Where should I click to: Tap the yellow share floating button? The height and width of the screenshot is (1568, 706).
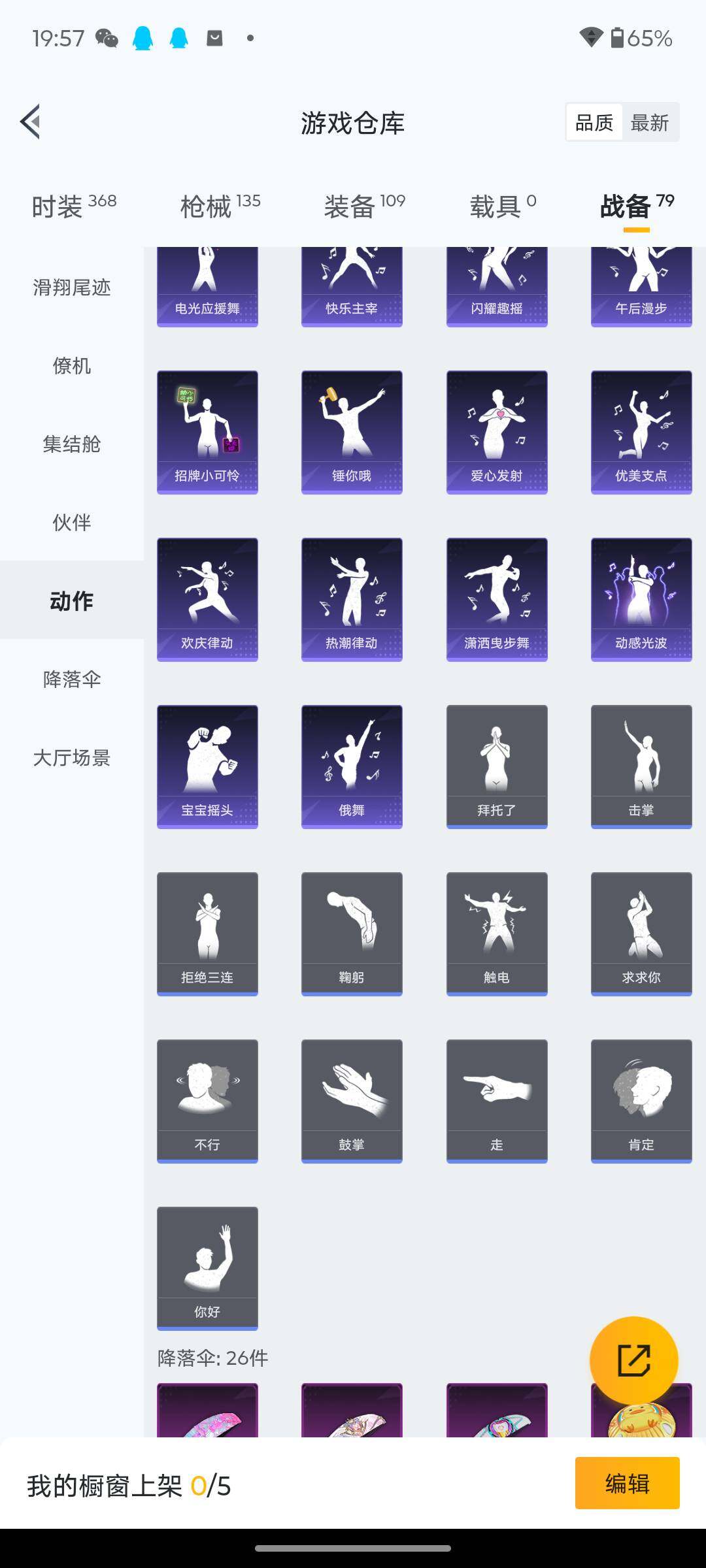633,1360
